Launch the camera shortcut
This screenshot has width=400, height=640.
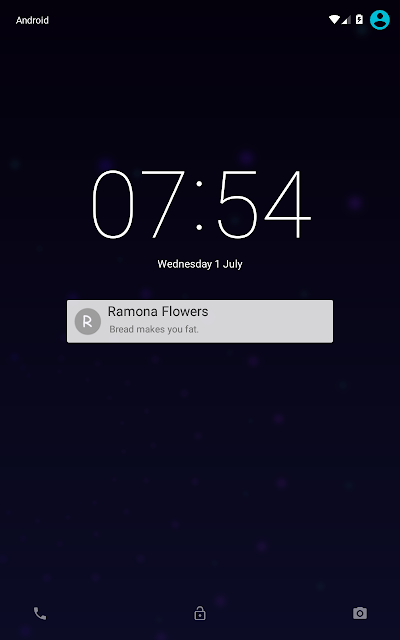(360, 613)
